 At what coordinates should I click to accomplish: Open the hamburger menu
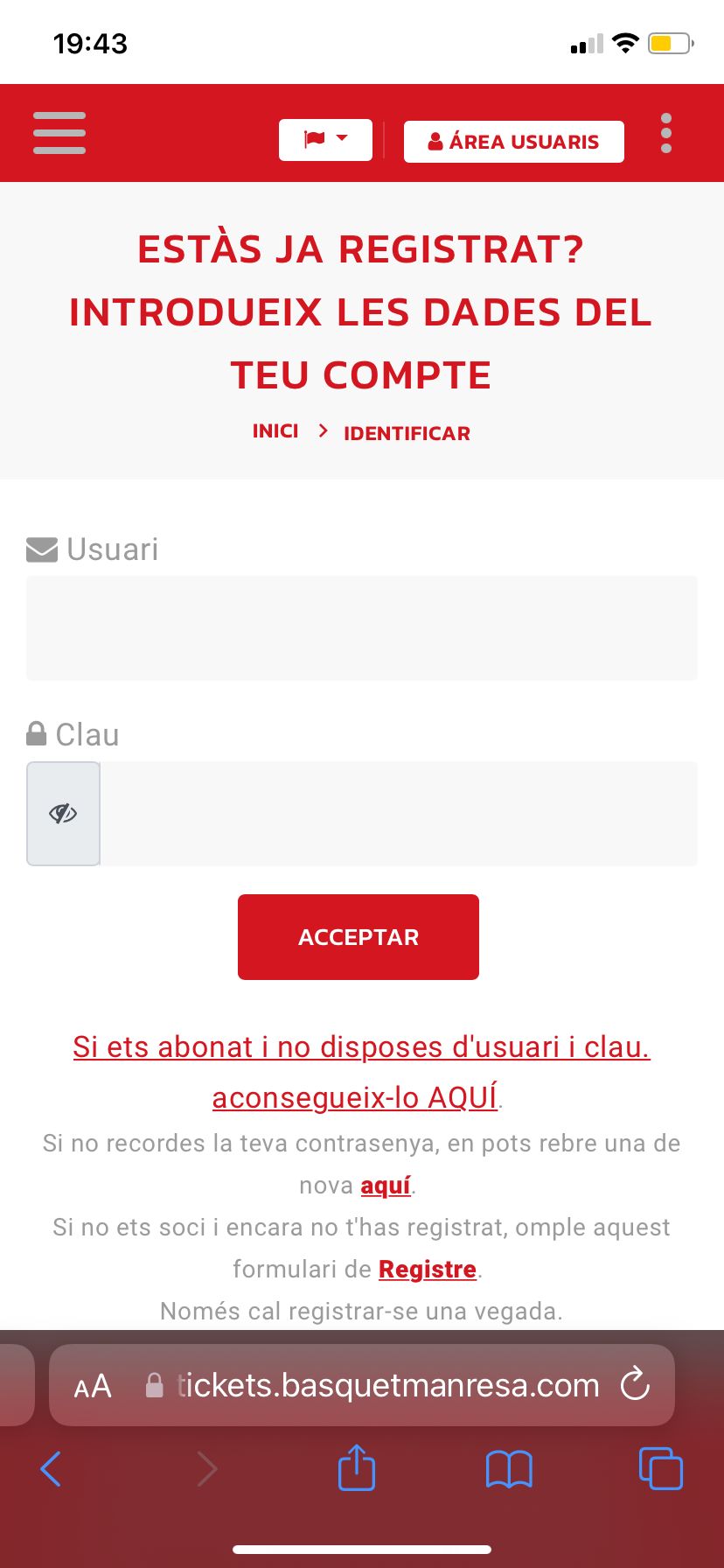tap(59, 133)
